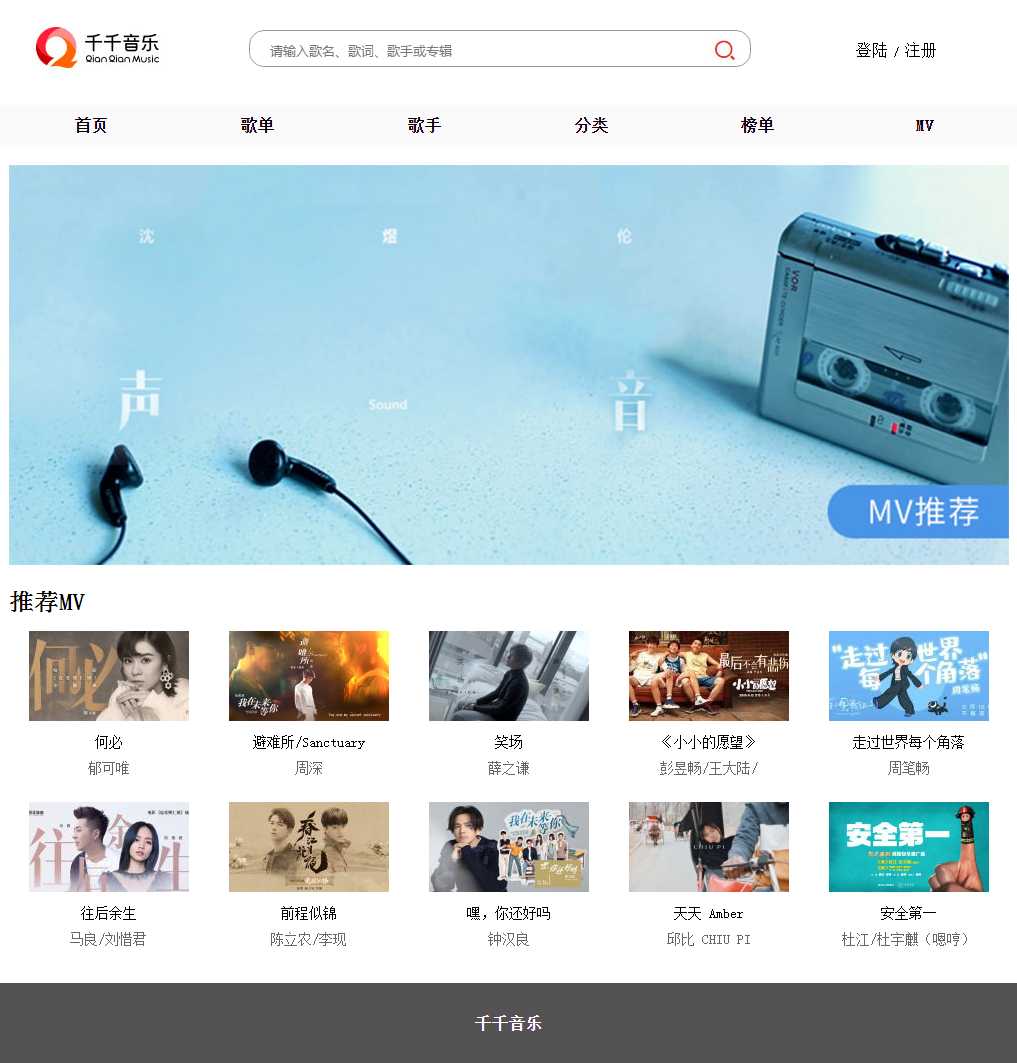Open 走过世界每个角落 MV by 周笔畅
The height and width of the screenshot is (1063, 1017).
pyautogui.click(x=909, y=676)
